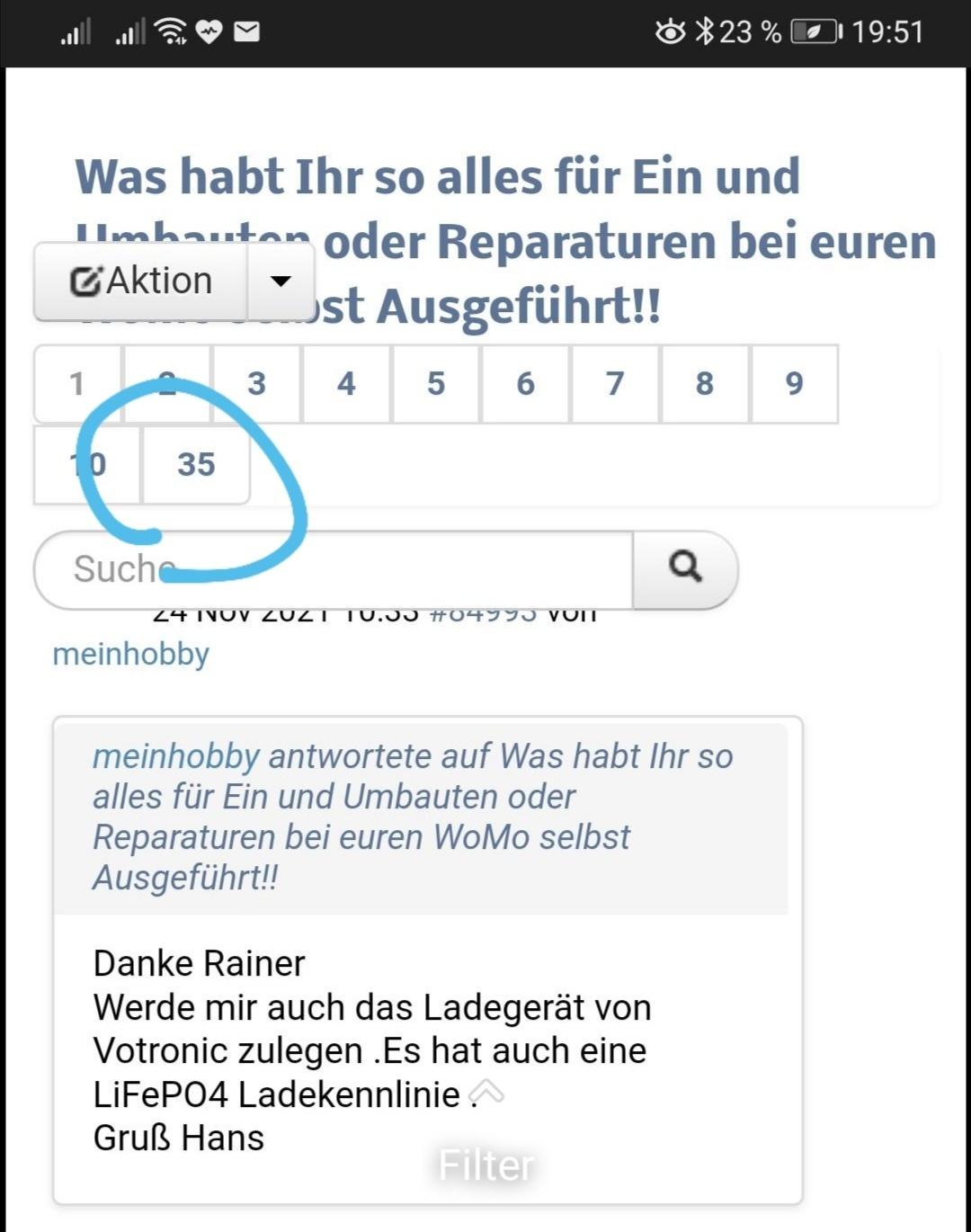Select page 6

[x=526, y=384]
